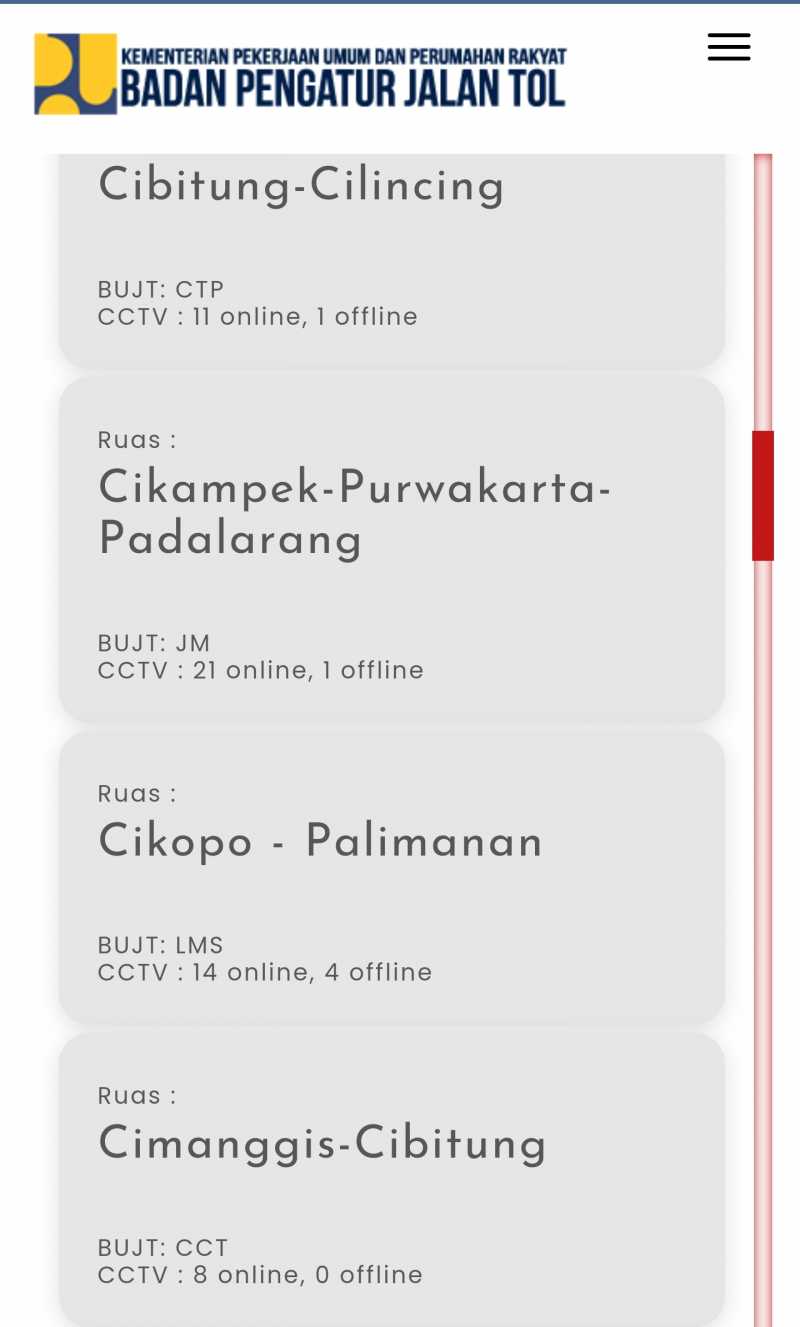Open the Cikampek-Purwakarta-Padalarang road card
Viewport: 800px width, 1327px height.
pos(391,550)
